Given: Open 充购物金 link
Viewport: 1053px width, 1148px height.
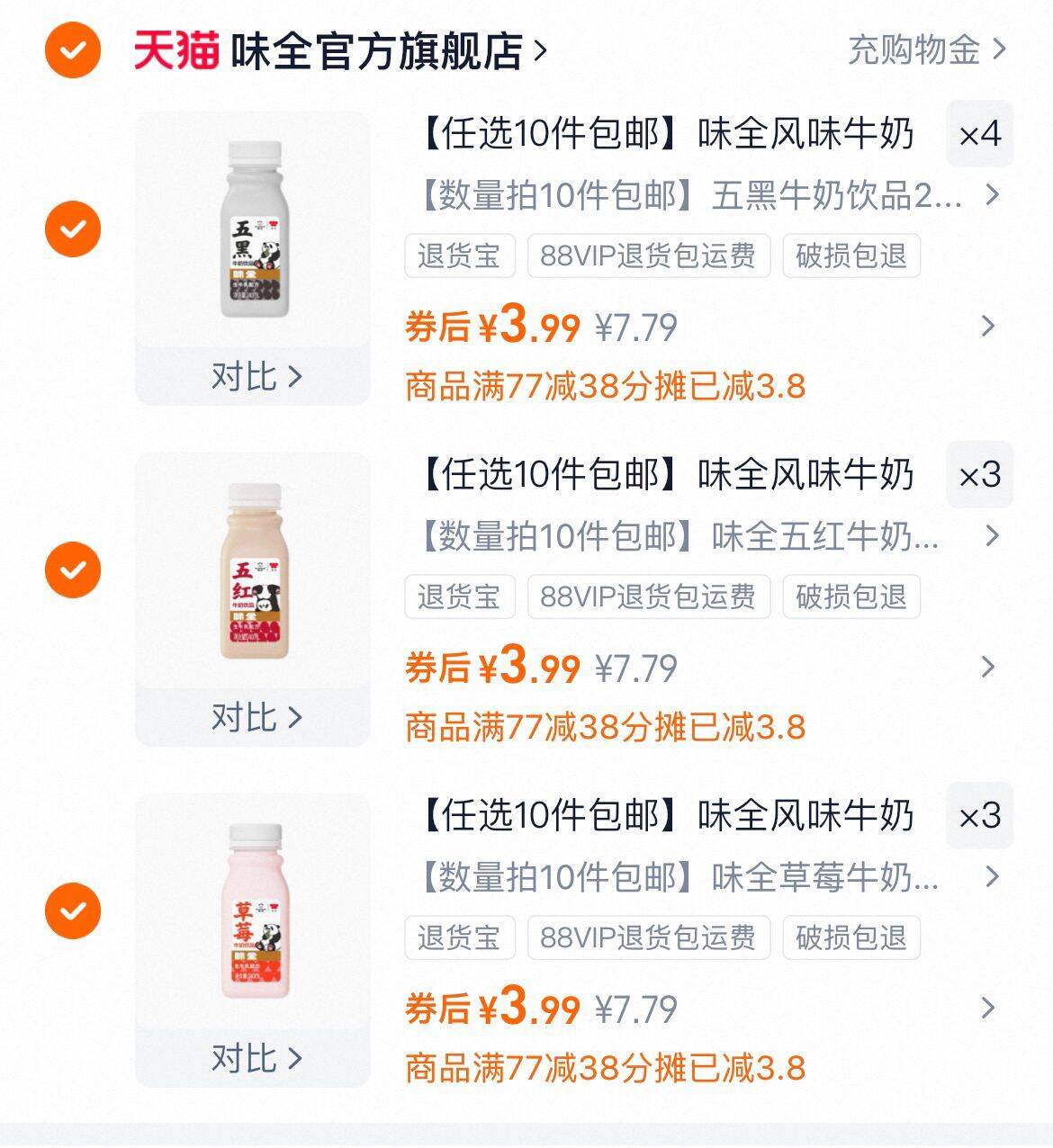Looking at the screenshot, I should coord(926,50).
